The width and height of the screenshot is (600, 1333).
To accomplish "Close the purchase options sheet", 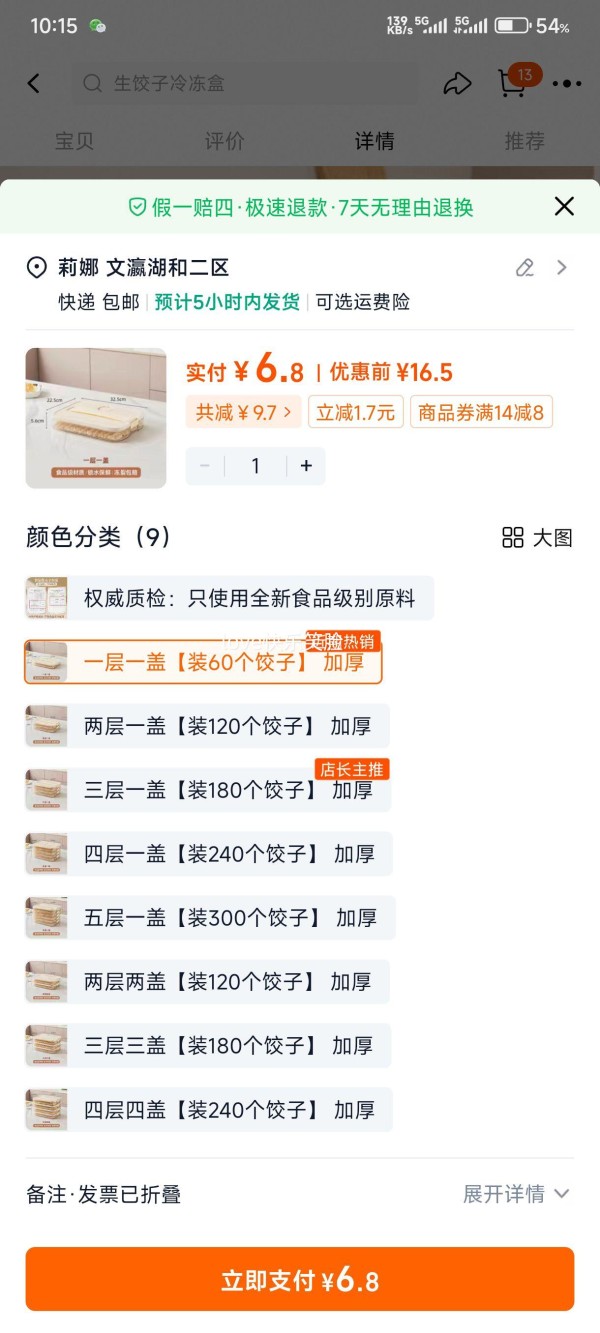I will (564, 207).
